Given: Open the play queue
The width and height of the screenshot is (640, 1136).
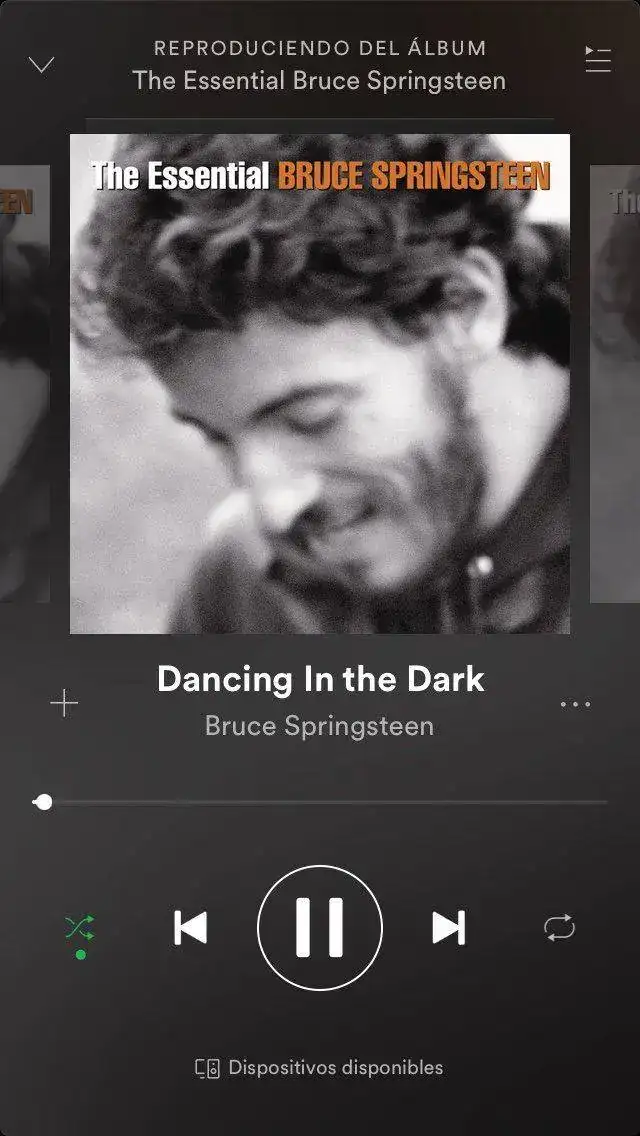Looking at the screenshot, I should tap(597, 59).
